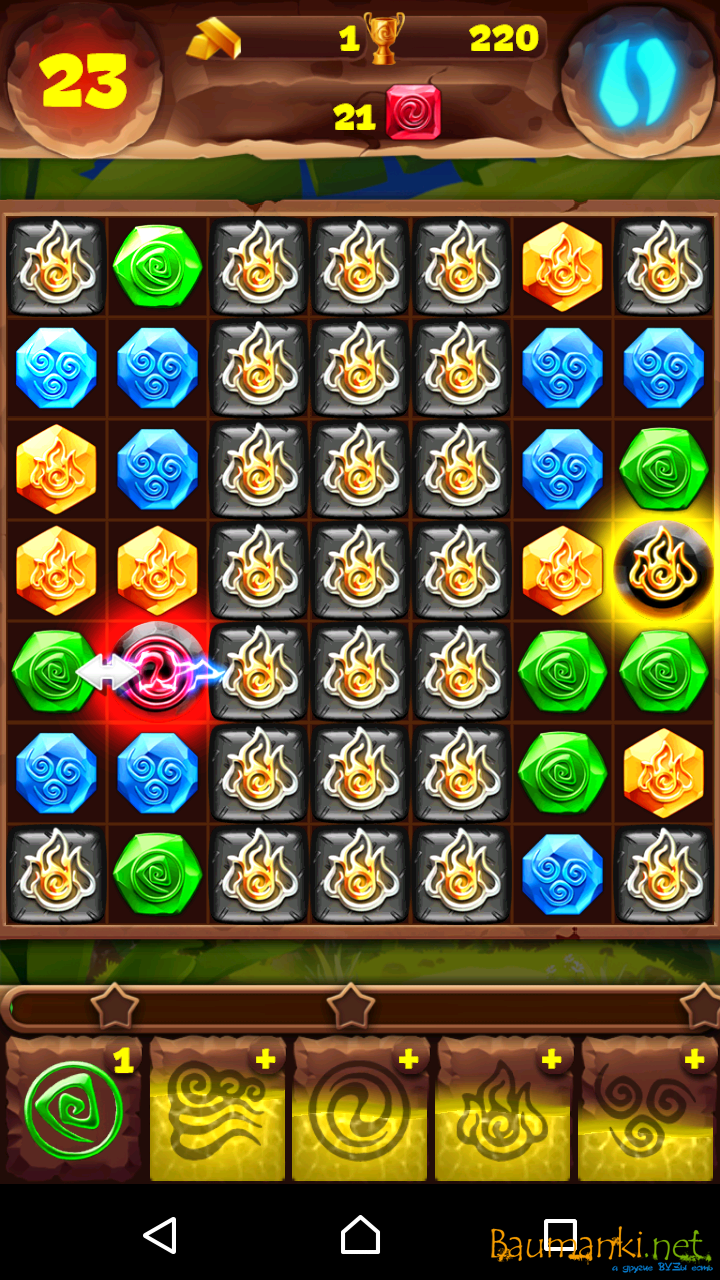Tap the blue glowing orb button
The image size is (720, 1280).
tap(637, 80)
